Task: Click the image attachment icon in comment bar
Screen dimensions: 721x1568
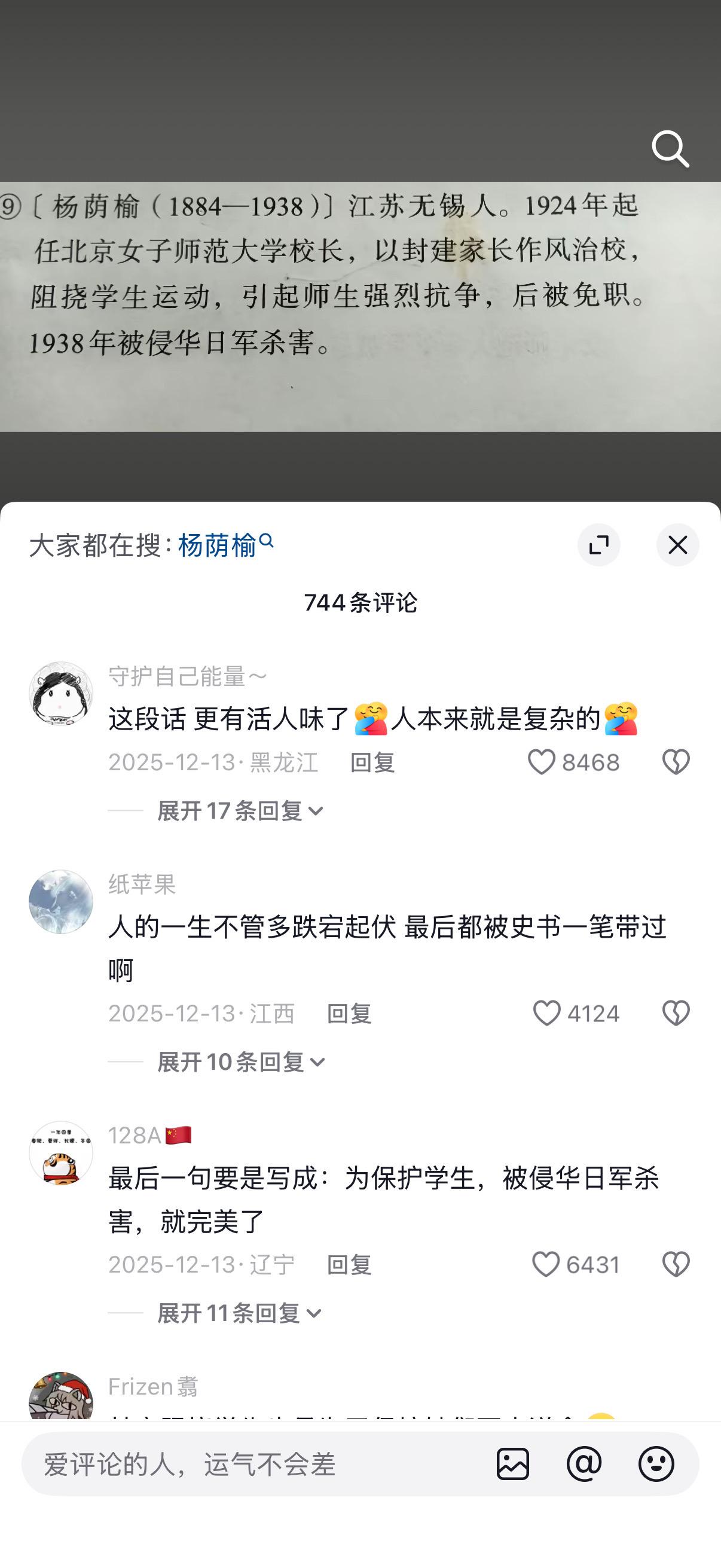Action: point(514,1463)
